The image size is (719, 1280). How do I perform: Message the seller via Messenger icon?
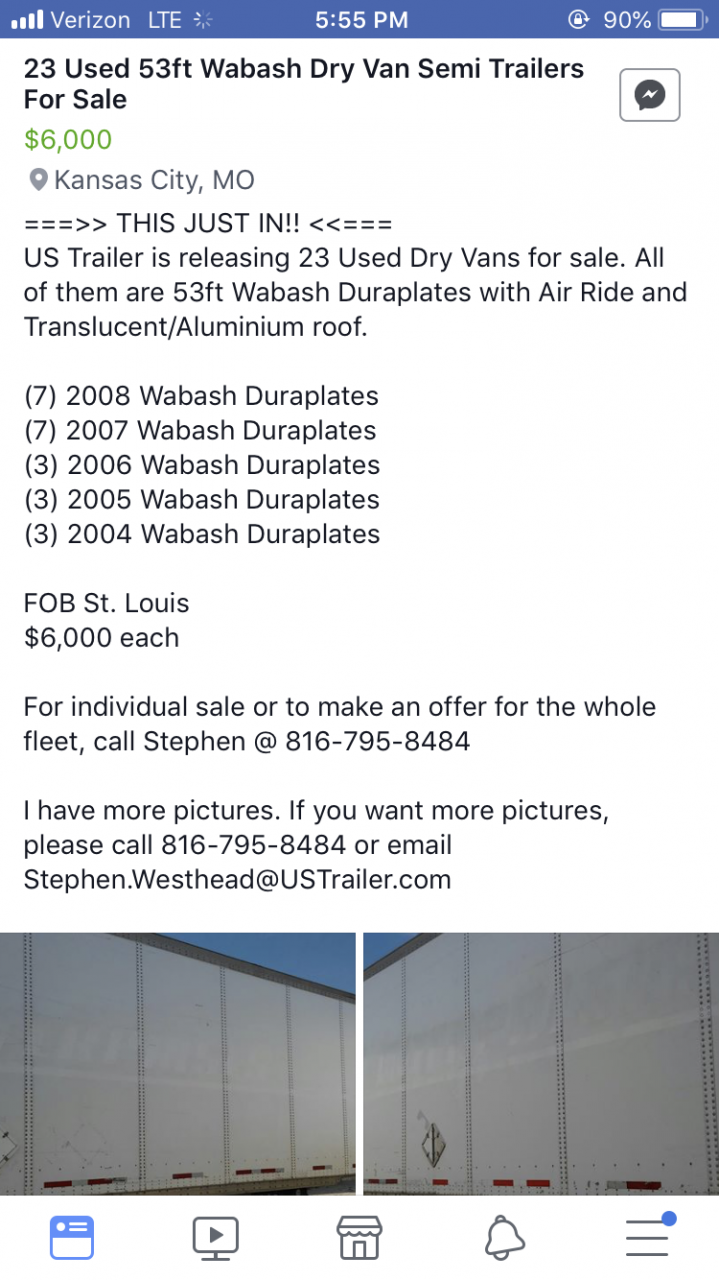649,95
